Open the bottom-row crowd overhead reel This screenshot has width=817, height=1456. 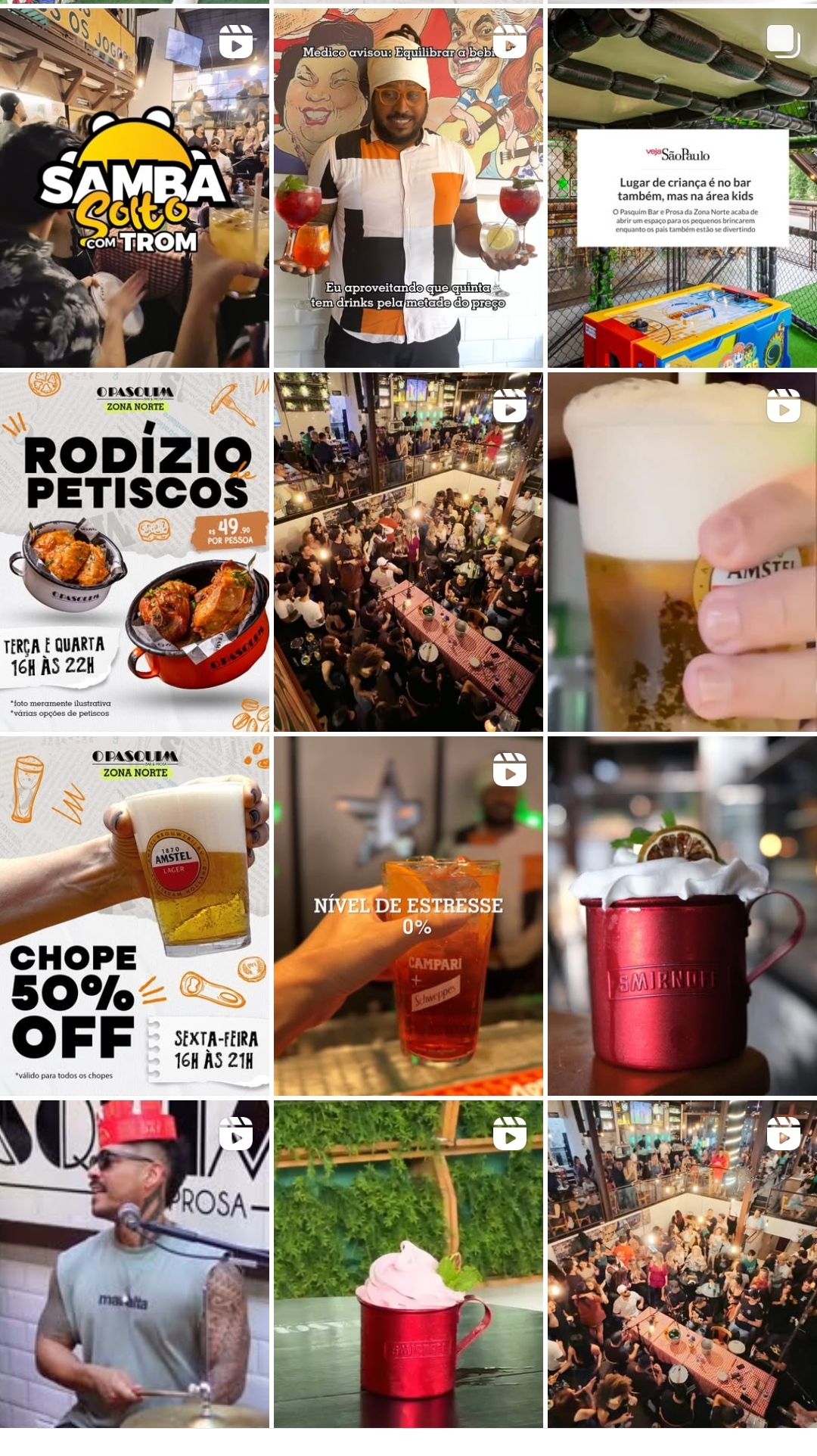[682, 1264]
